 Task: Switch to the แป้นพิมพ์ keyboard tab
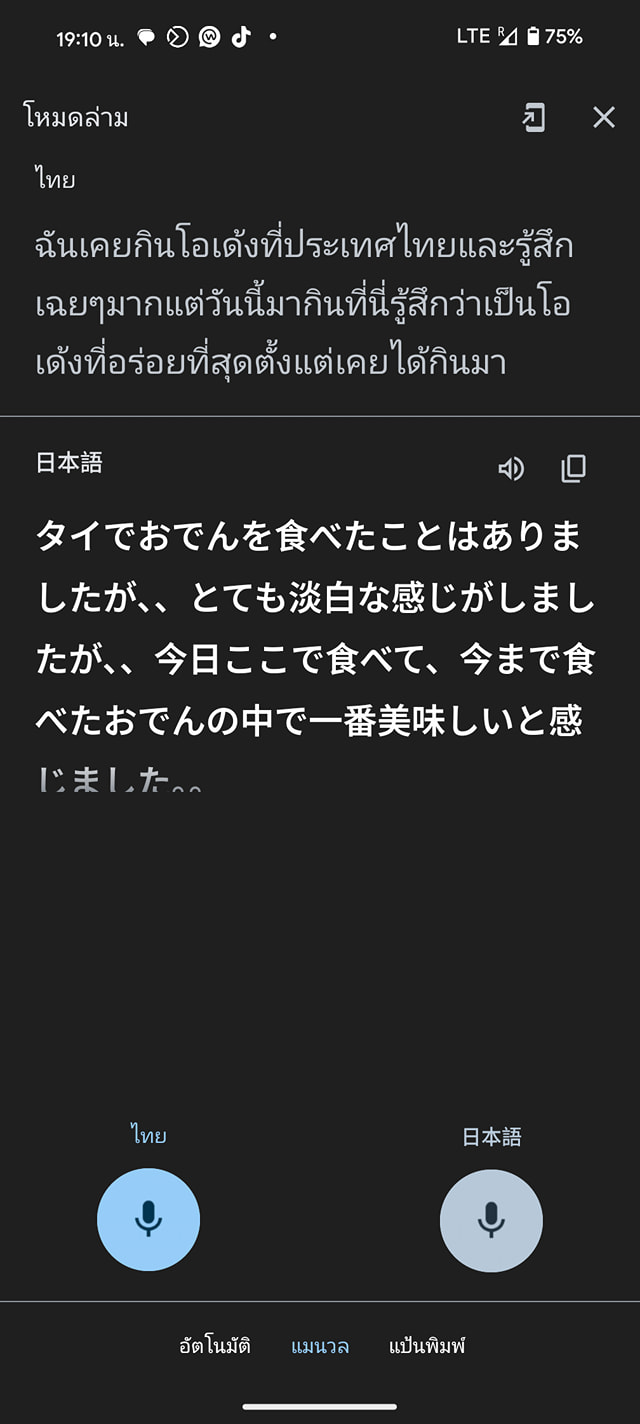pyautogui.click(x=427, y=1346)
